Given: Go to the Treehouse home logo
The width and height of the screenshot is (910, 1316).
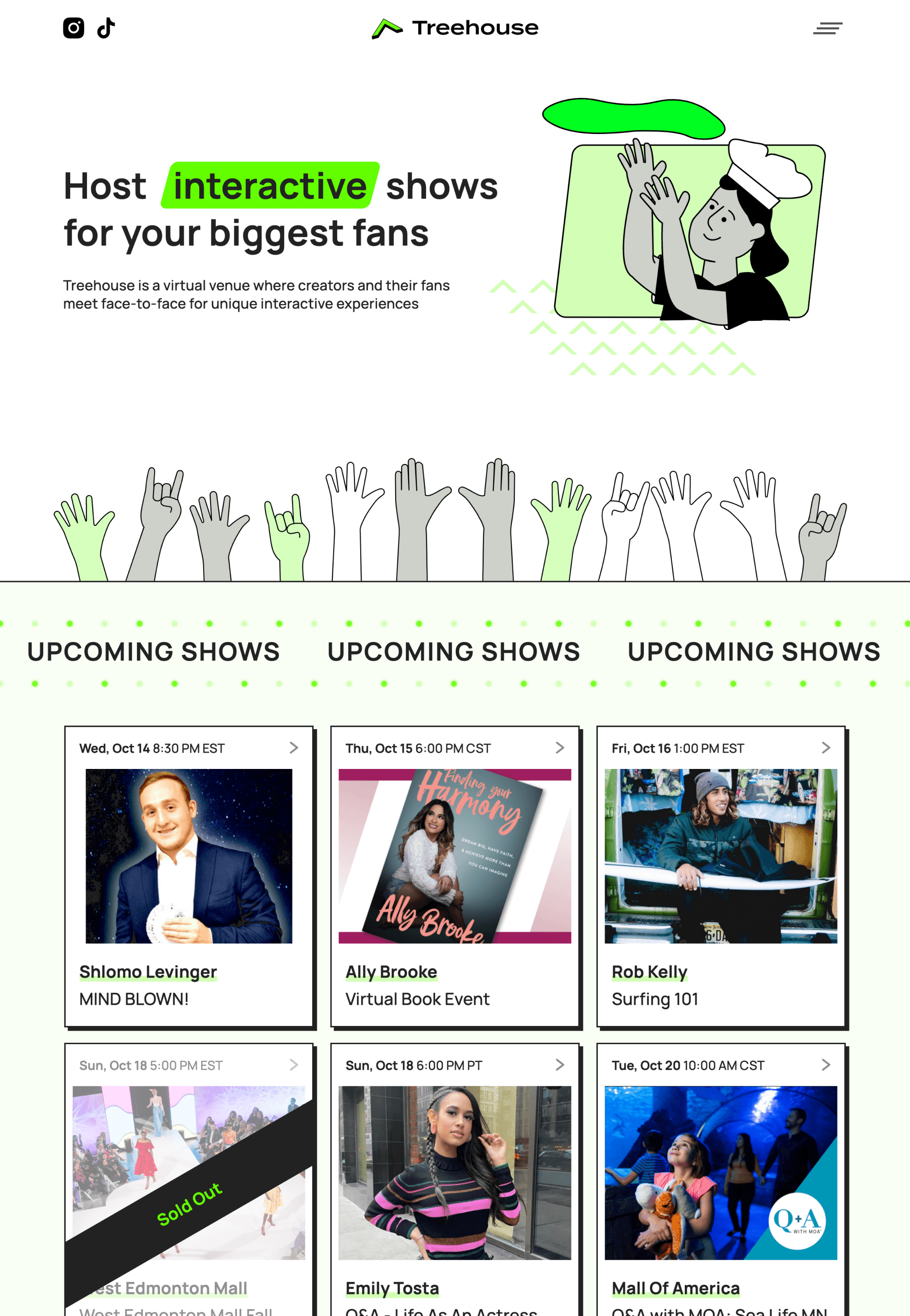Looking at the screenshot, I should click(x=455, y=28).
